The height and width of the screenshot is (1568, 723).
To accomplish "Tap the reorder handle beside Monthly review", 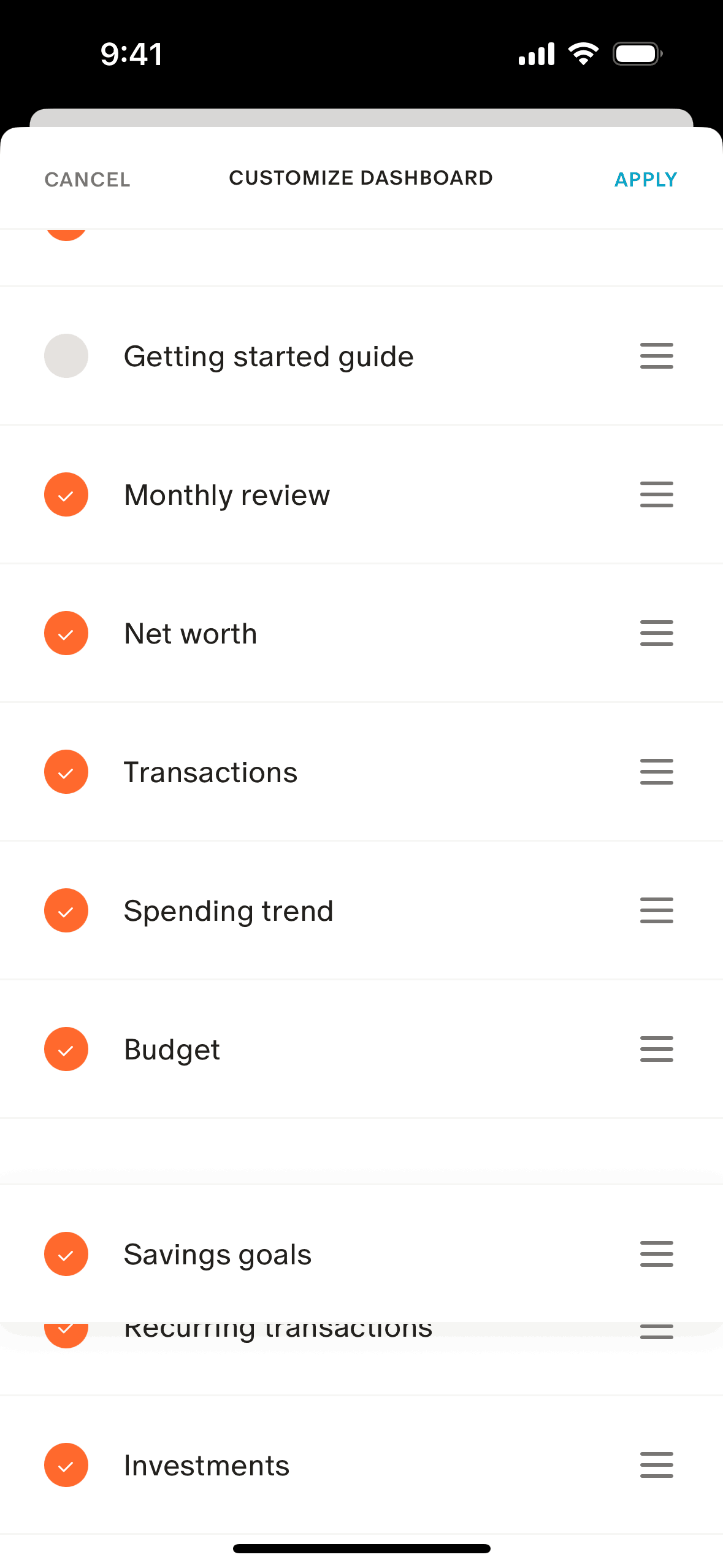I will [656, 494].
